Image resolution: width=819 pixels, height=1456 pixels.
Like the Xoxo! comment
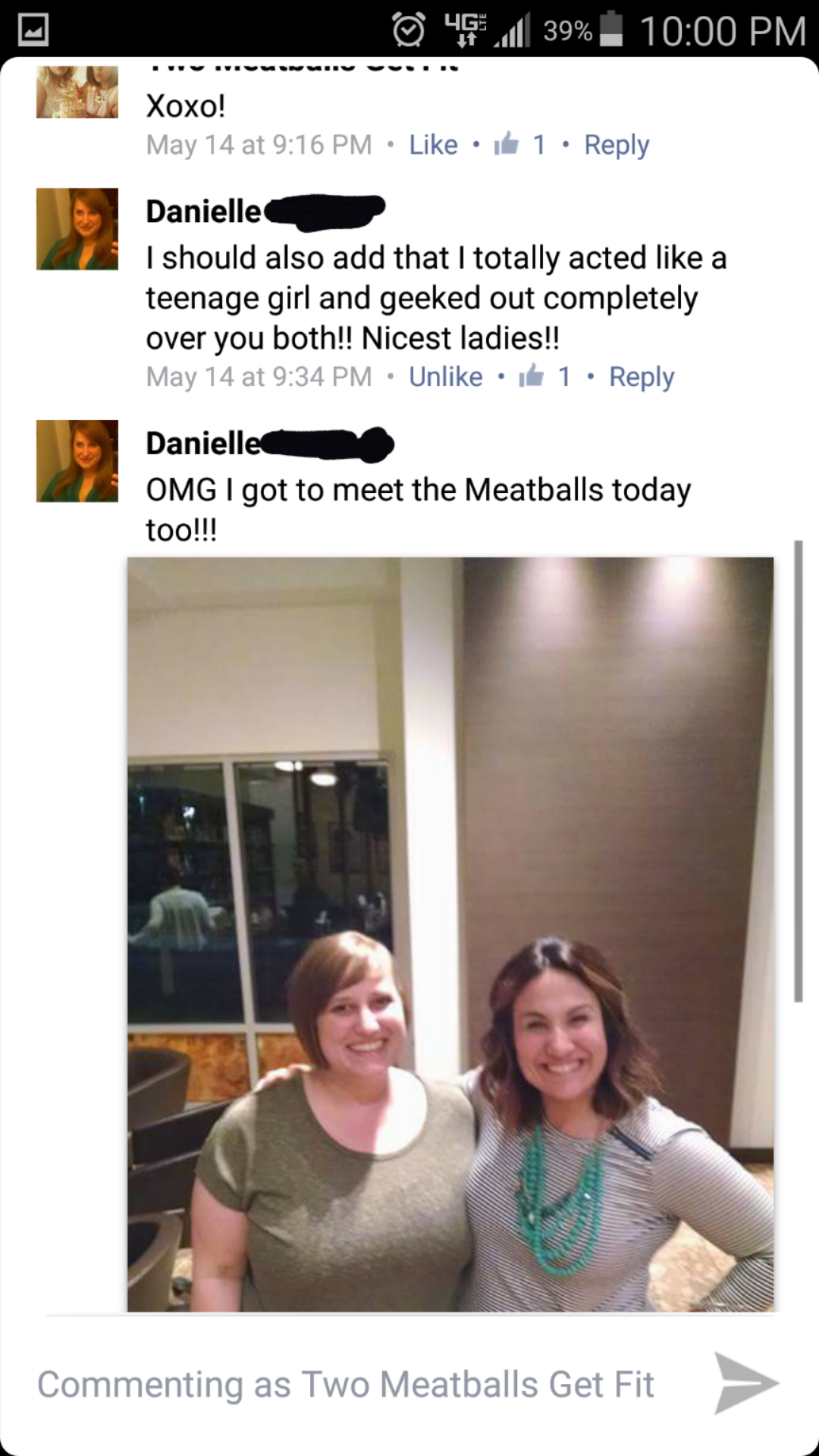click(x=433, y=145)
